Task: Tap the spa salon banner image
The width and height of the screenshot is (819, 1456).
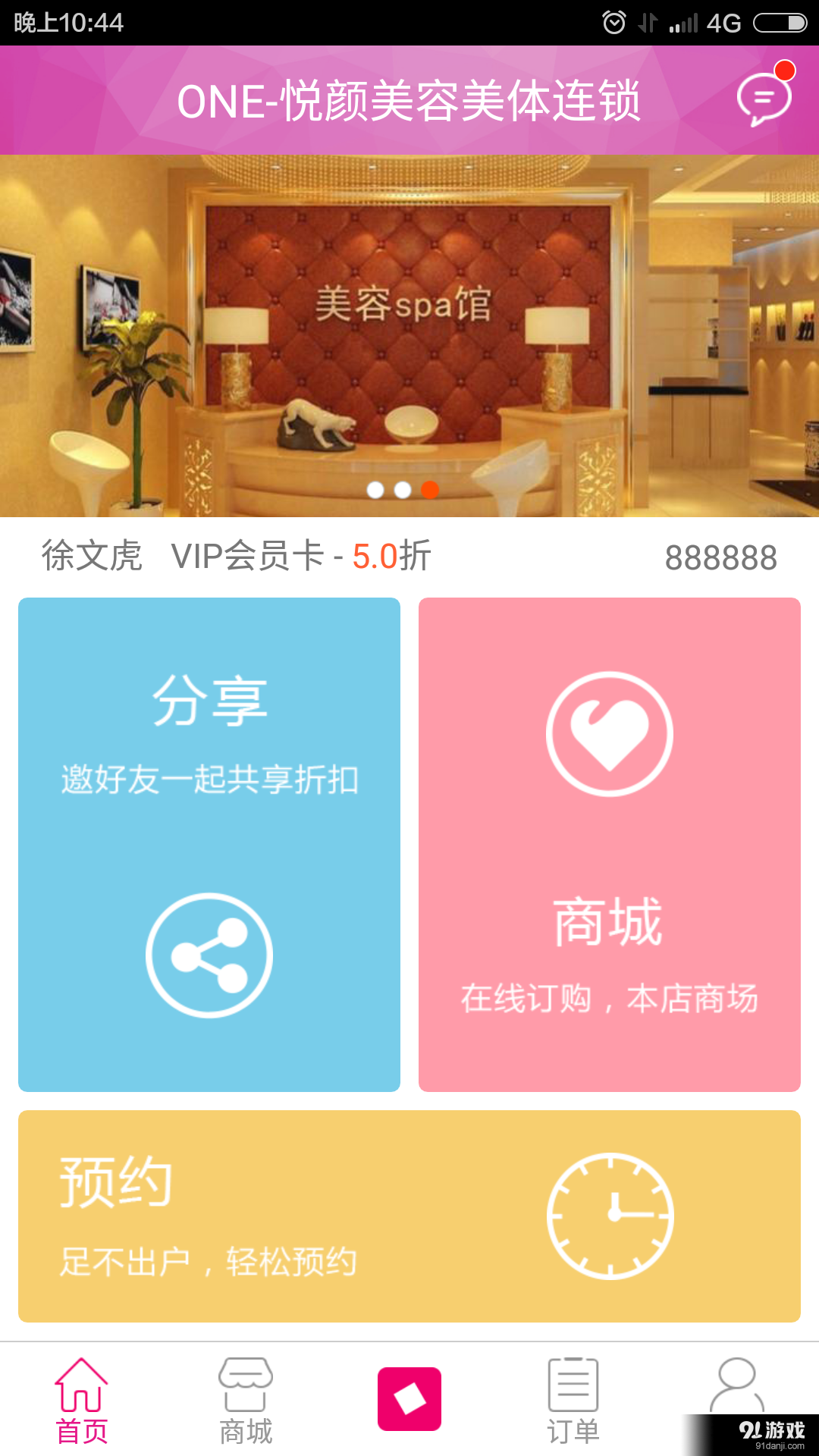Action: [x=409, y=326]
